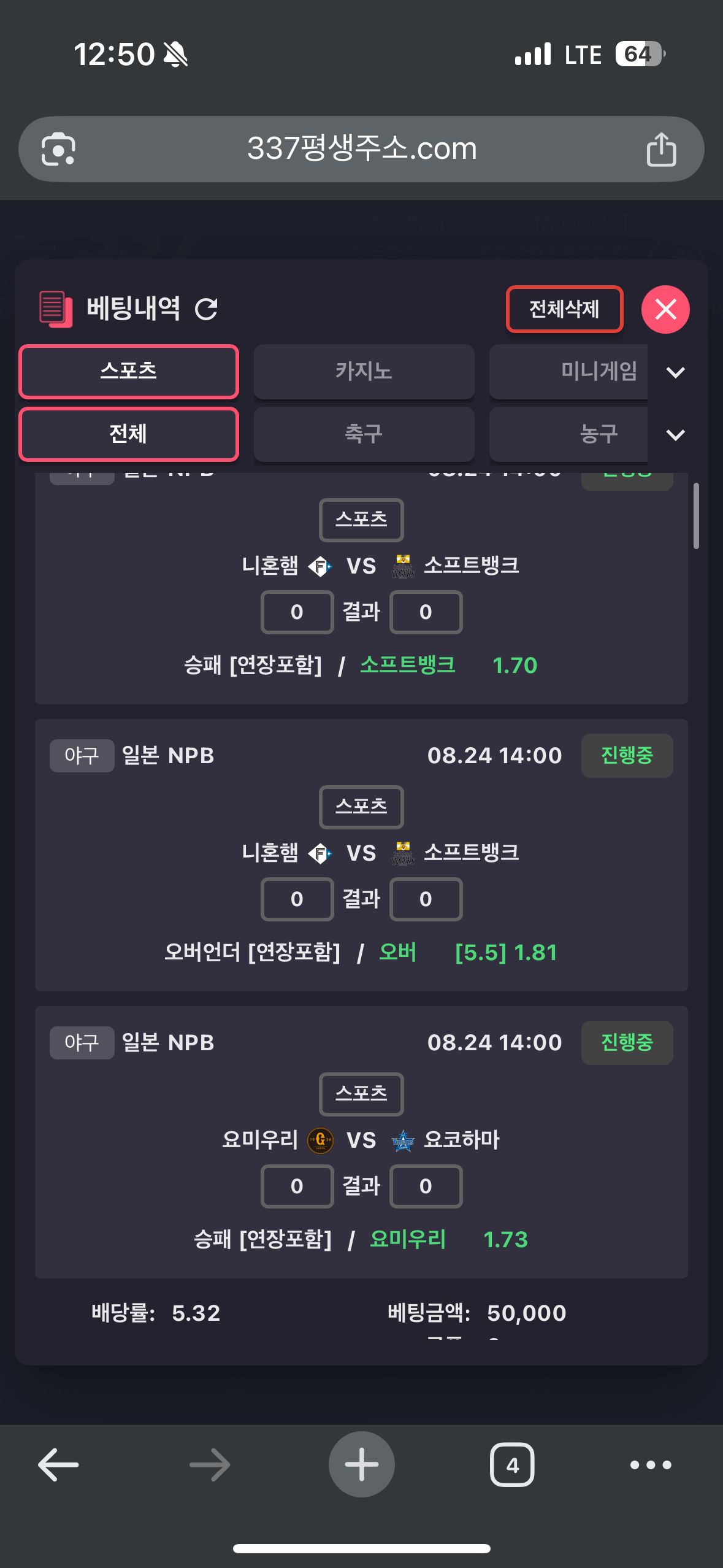Open the 337평생주소.com address bar
This screenshot has width=723, height=1568.
point(362,149)
